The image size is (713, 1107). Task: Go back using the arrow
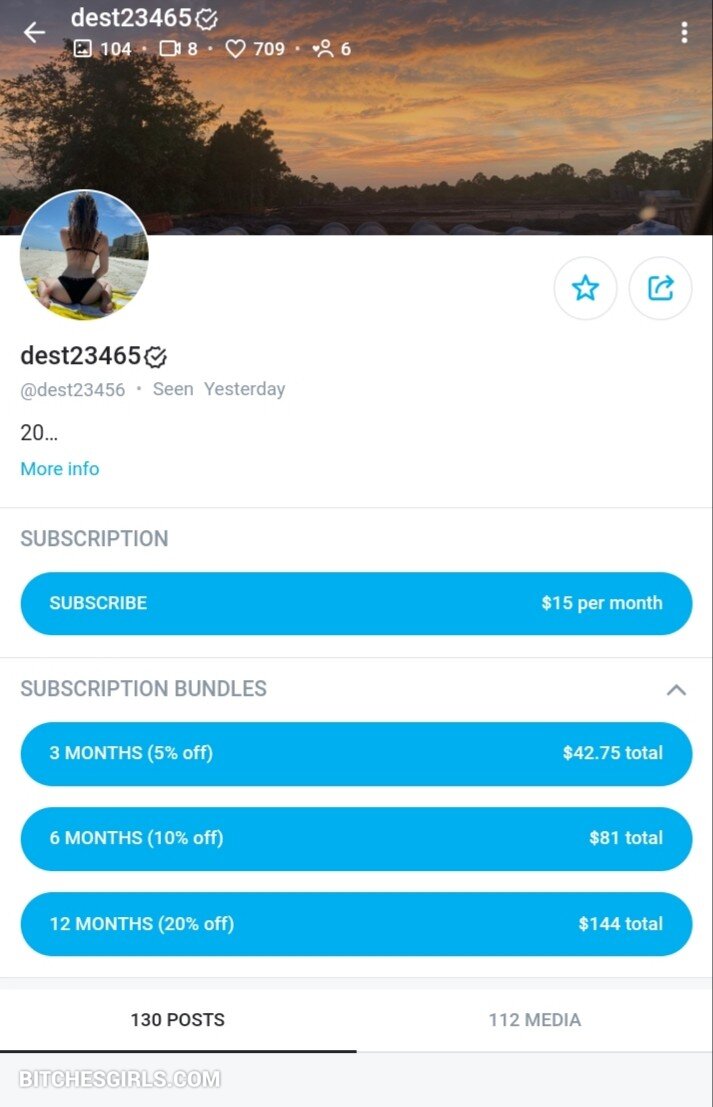click(x=34, y=32)
